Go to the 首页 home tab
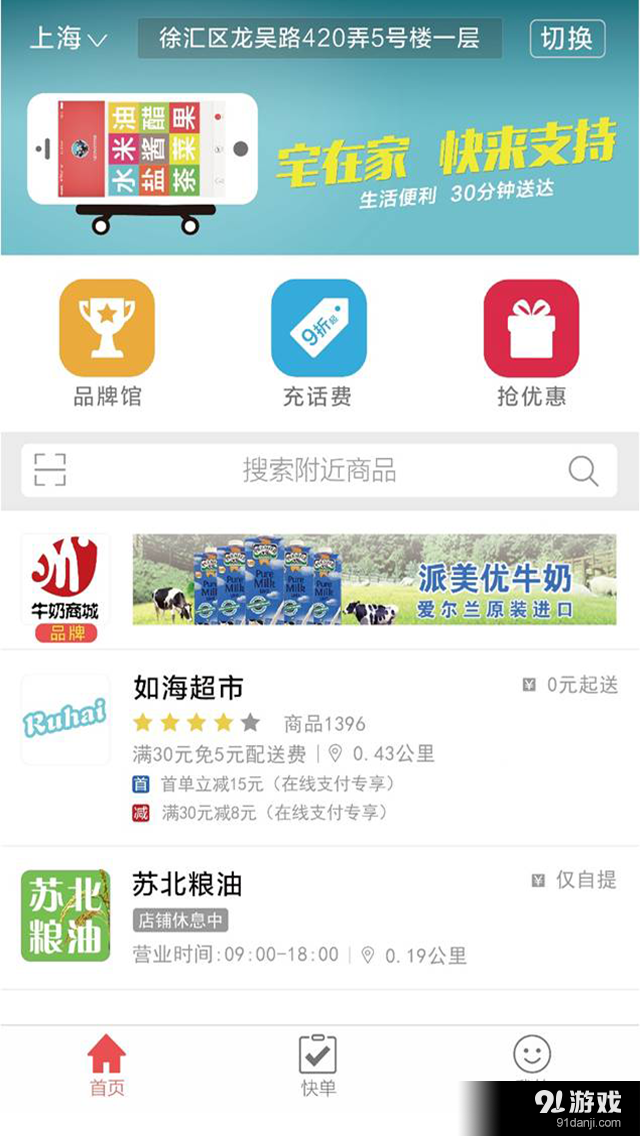 point(107,1066)
